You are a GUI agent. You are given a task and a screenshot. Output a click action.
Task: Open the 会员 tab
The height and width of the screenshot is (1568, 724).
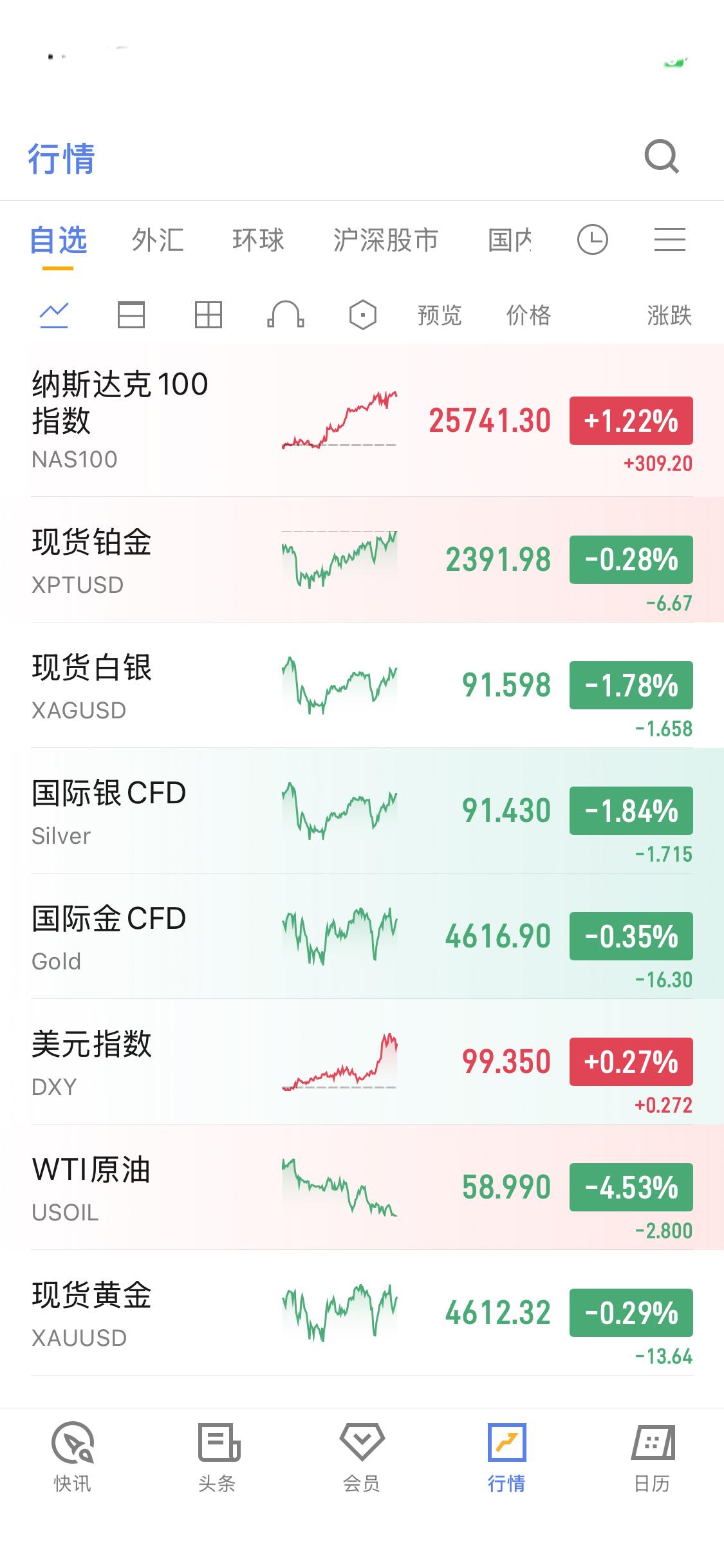pyautogui.click(x=362, y=1457)
